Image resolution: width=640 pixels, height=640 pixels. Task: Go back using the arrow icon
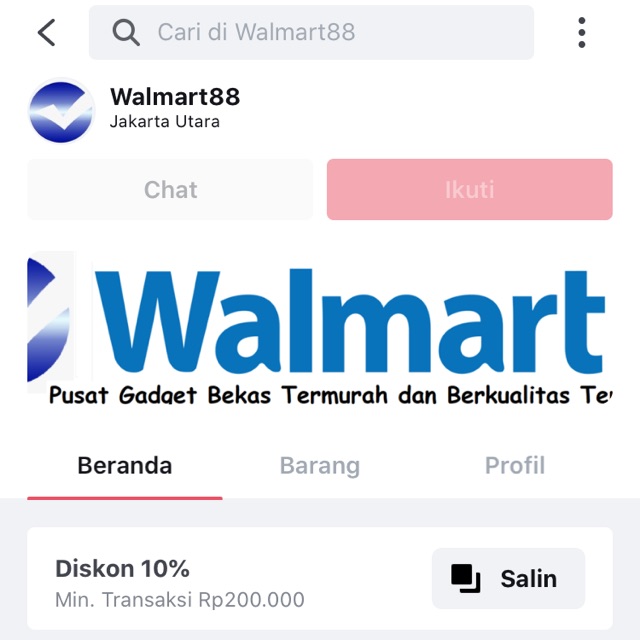tap(46, 33)
